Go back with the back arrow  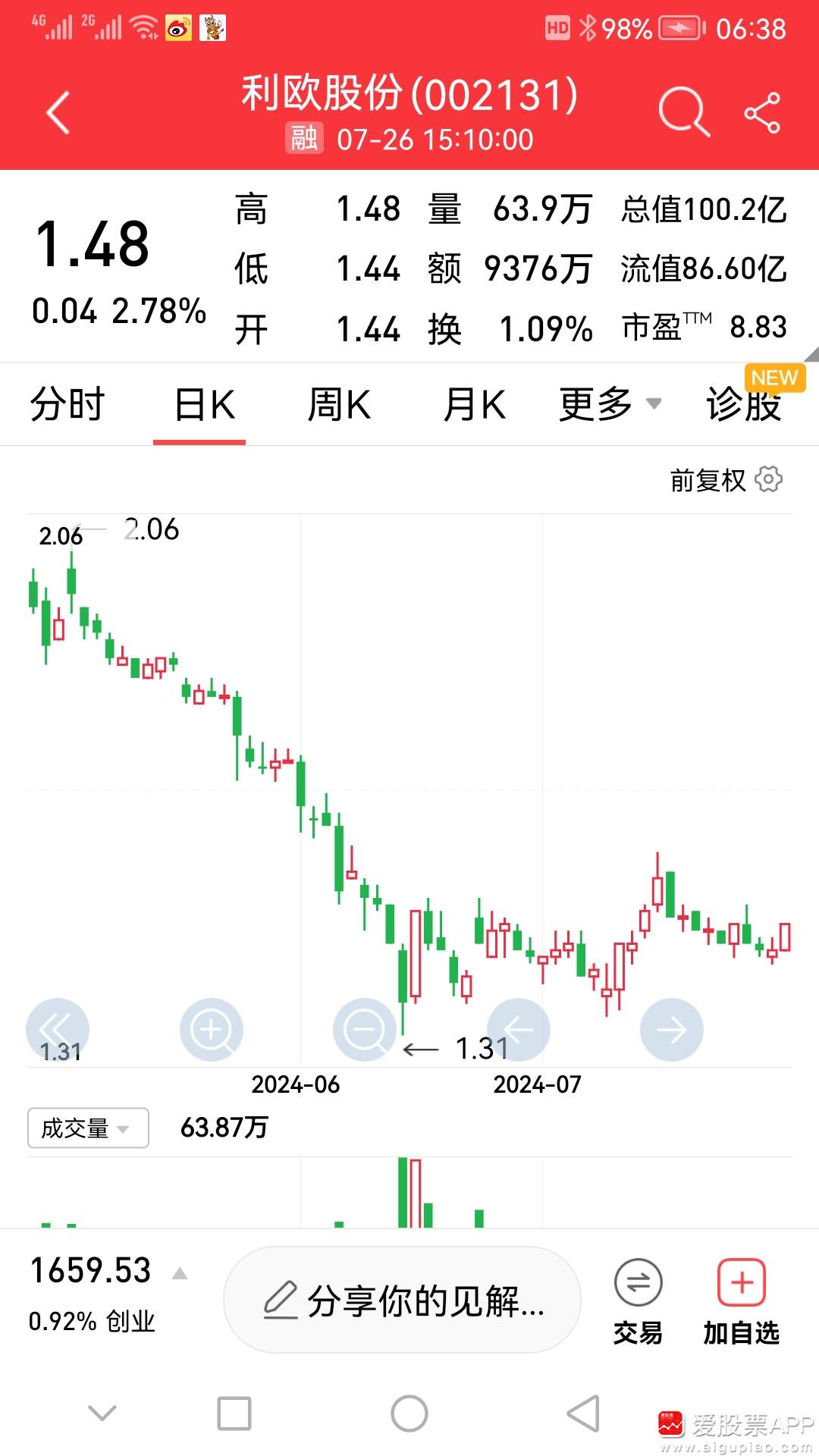click(x=58, y=111)
